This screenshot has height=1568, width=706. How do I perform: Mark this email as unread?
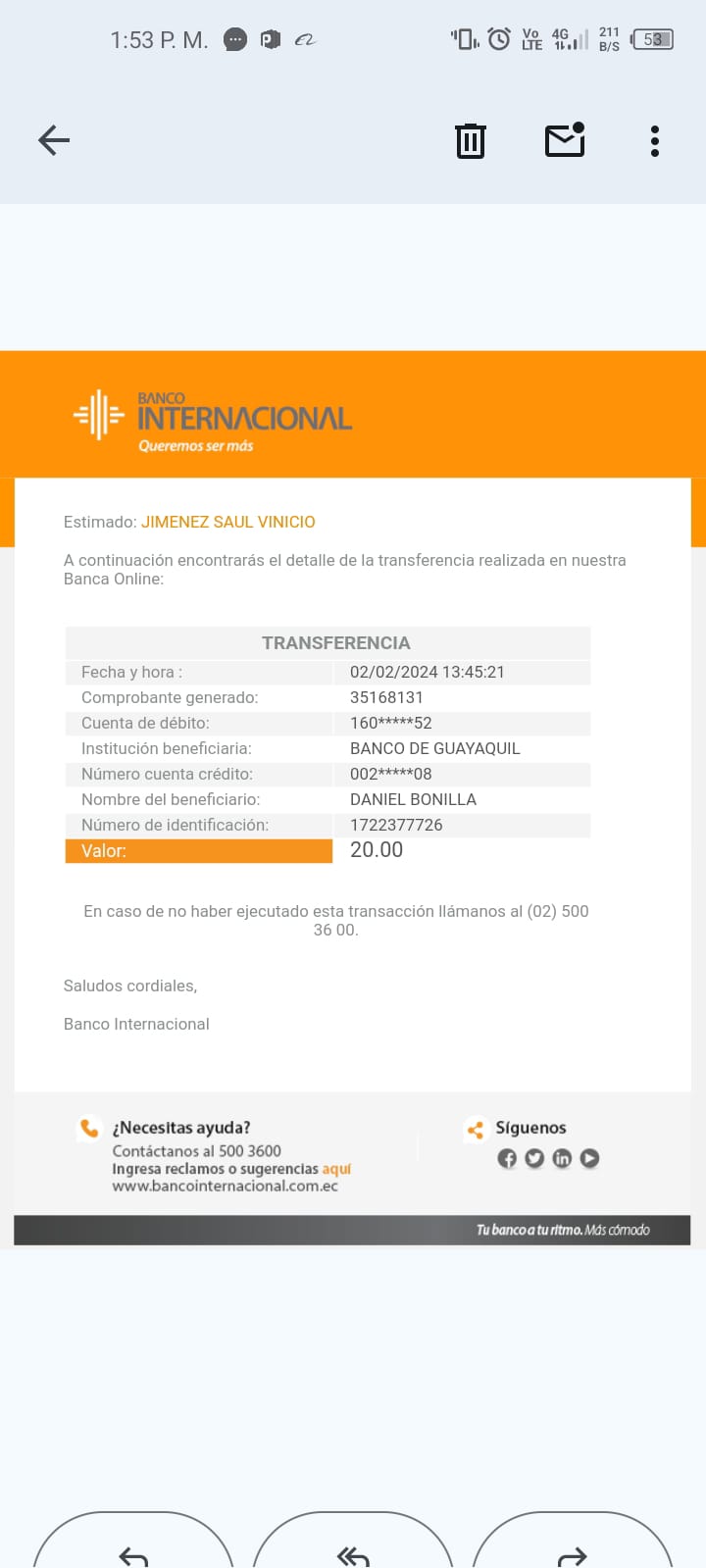[x=565, y=140]
